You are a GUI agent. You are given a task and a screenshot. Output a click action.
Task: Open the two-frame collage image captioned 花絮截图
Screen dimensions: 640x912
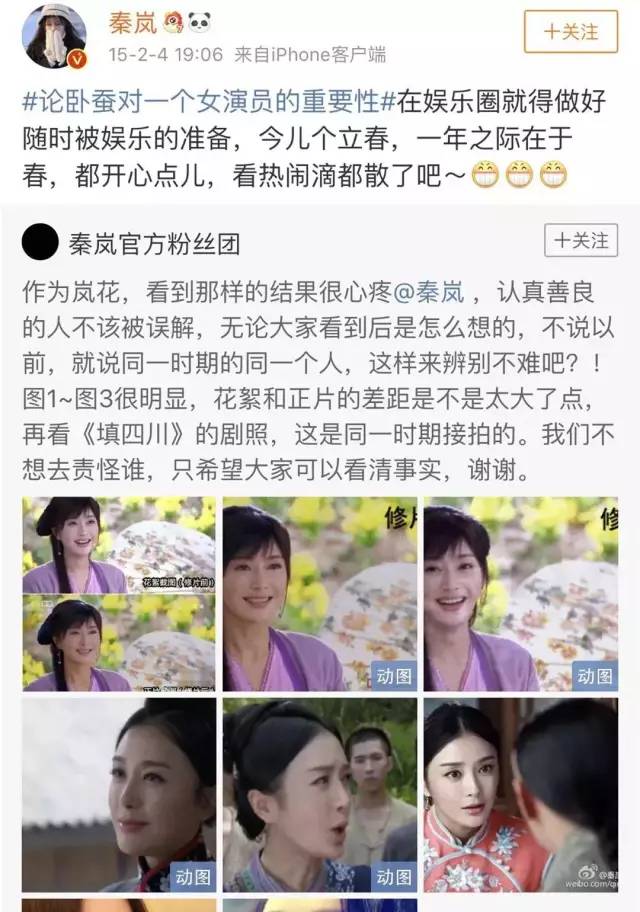118,594
